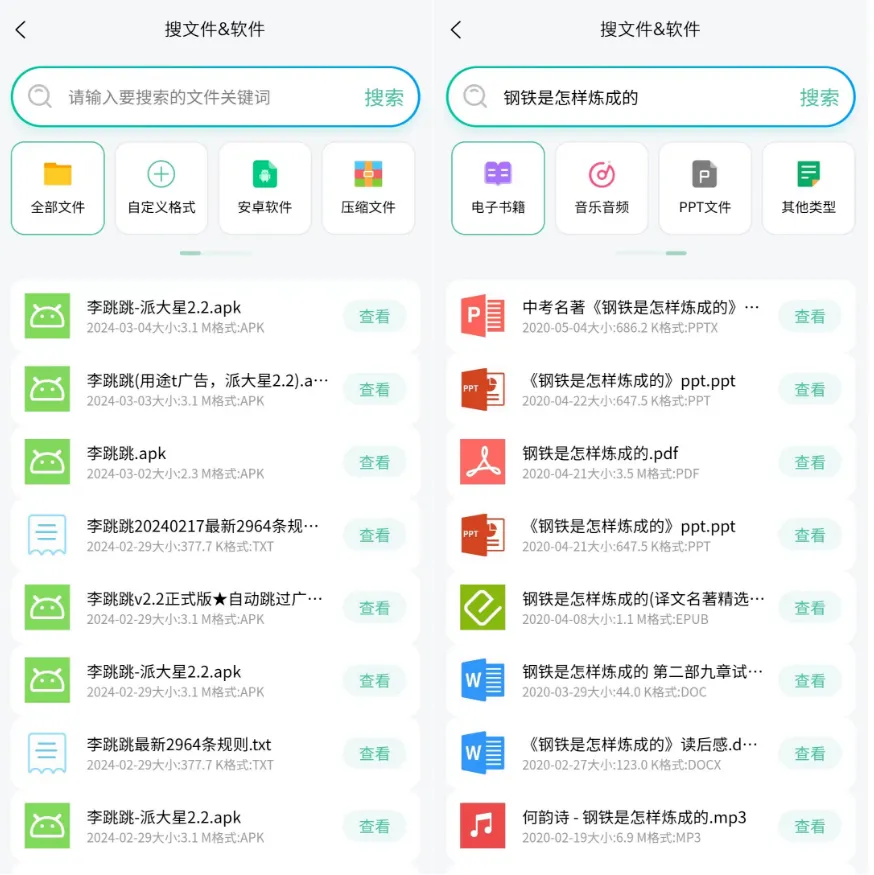Select the 电子书籍 category
The height and width of the screenshot is (875, 874).
point(498,188)
